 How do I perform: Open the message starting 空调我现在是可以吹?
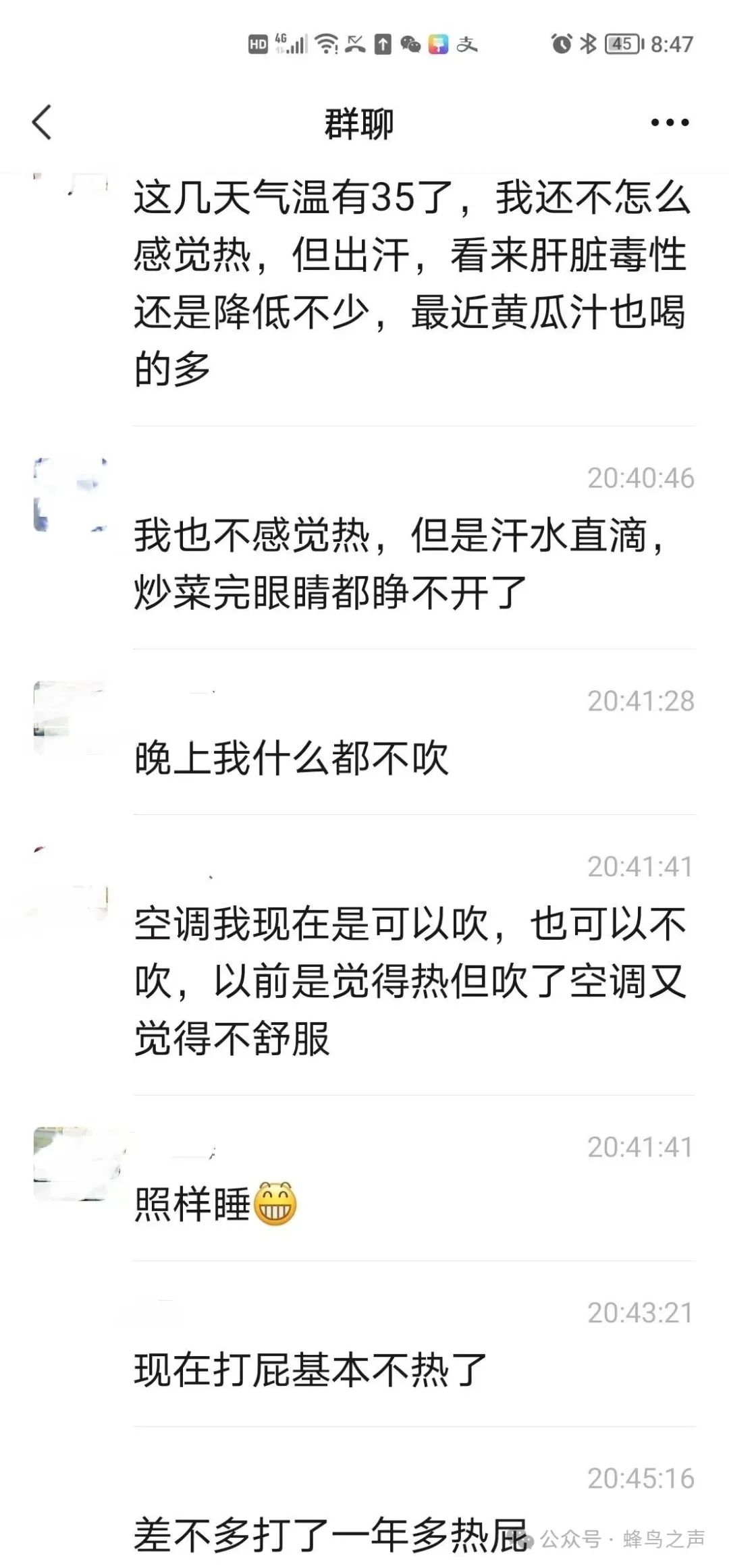coord(410,982)
